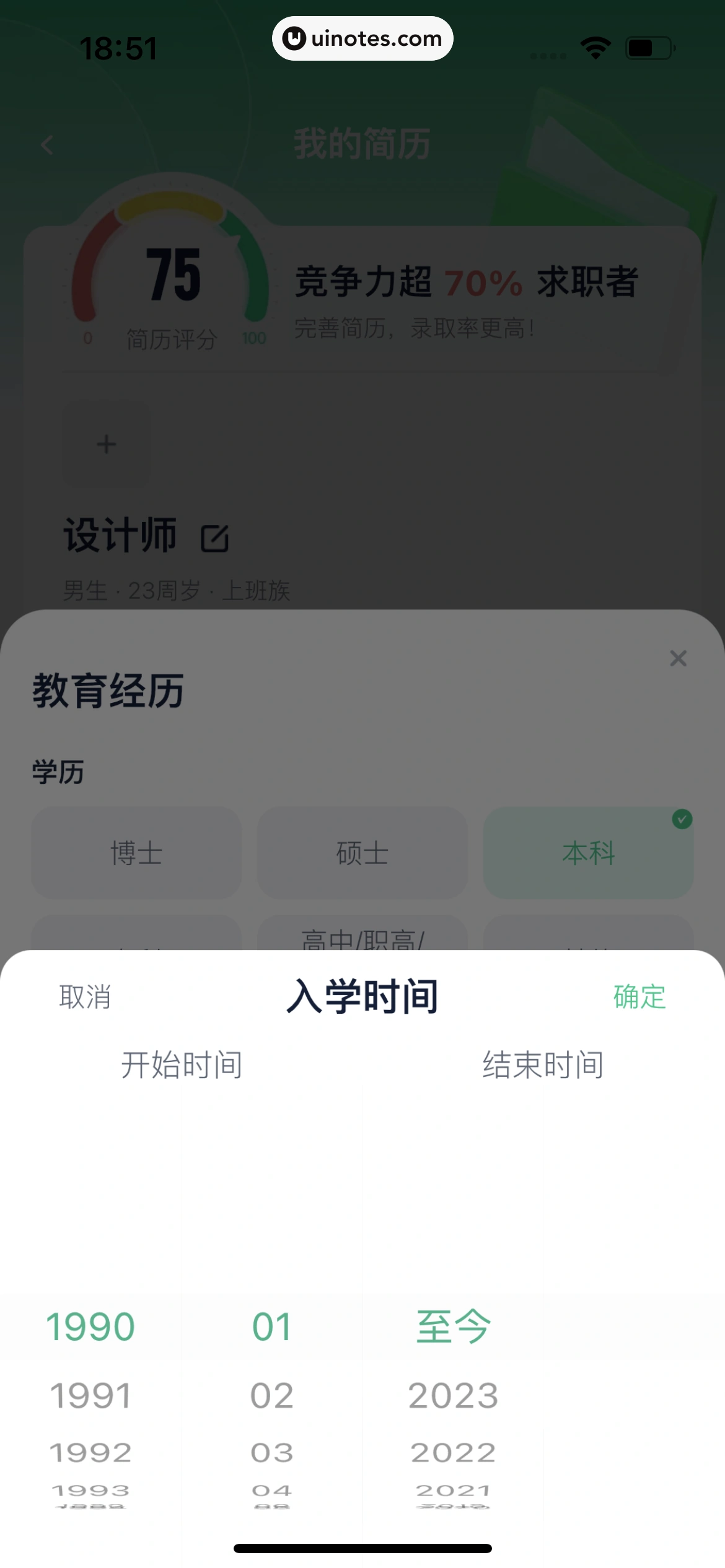The image size is (725, 1568).
Task: Select 2023 as end year
Action: 453,1396
